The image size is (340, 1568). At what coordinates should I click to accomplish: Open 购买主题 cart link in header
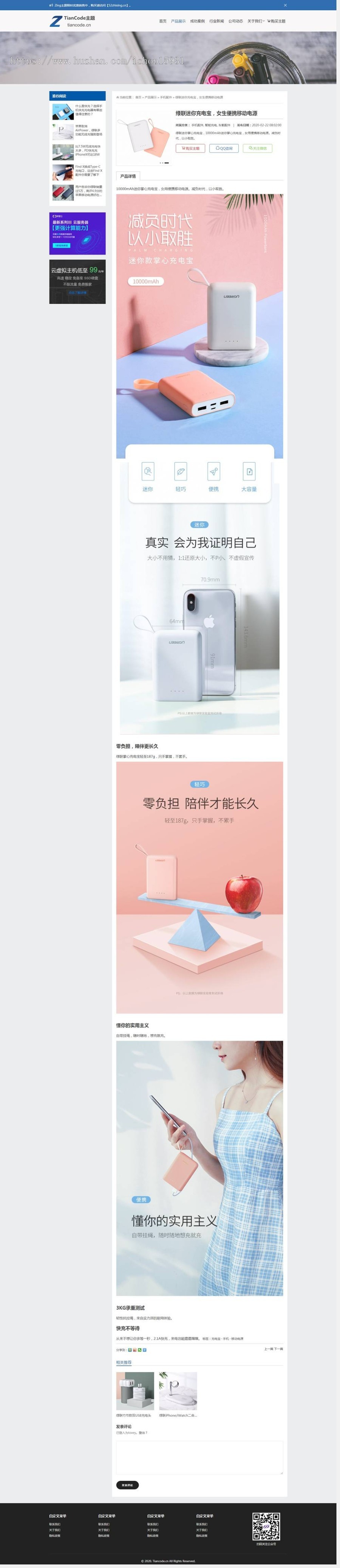[277, 21]
